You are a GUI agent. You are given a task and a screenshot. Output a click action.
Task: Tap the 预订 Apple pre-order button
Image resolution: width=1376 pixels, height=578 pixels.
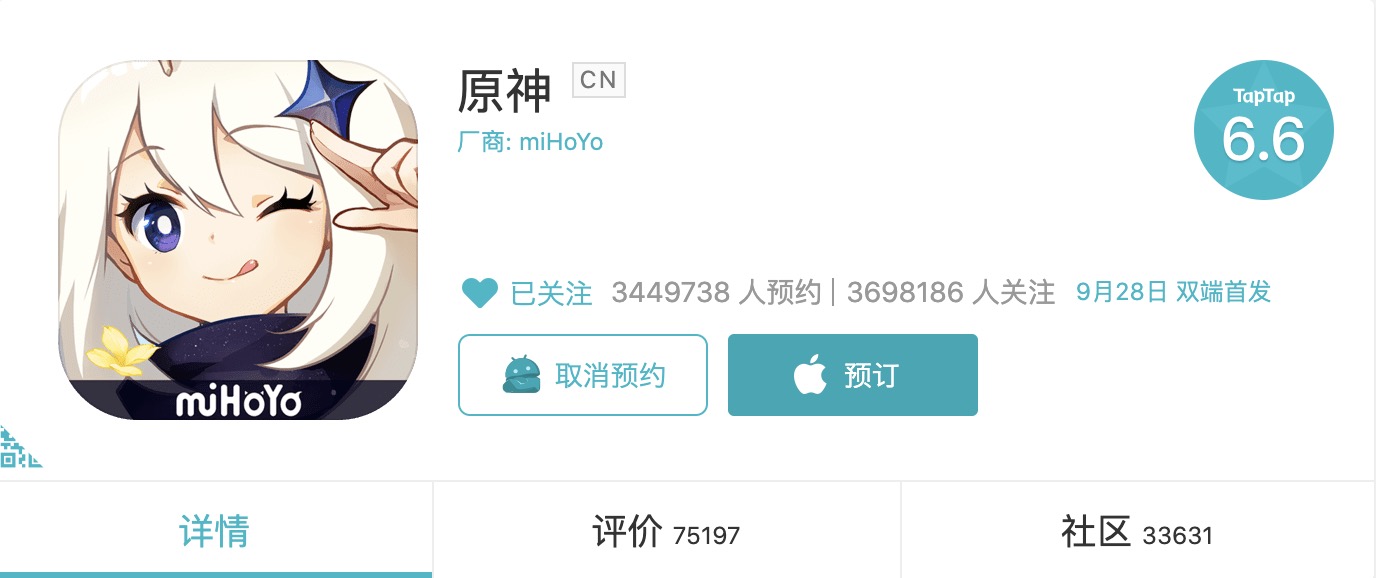(x=852, y=375)
